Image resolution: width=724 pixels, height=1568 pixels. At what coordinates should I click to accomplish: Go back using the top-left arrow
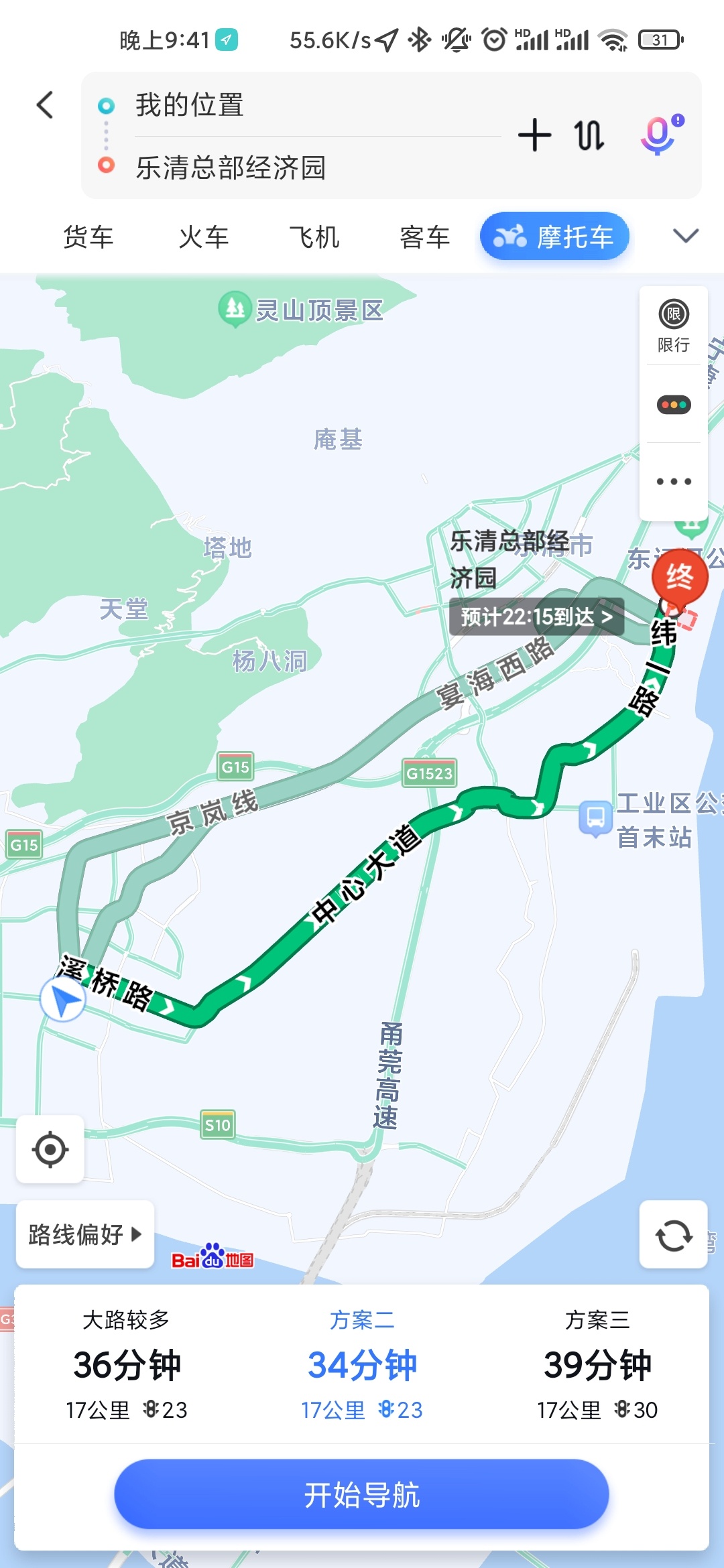45,105
